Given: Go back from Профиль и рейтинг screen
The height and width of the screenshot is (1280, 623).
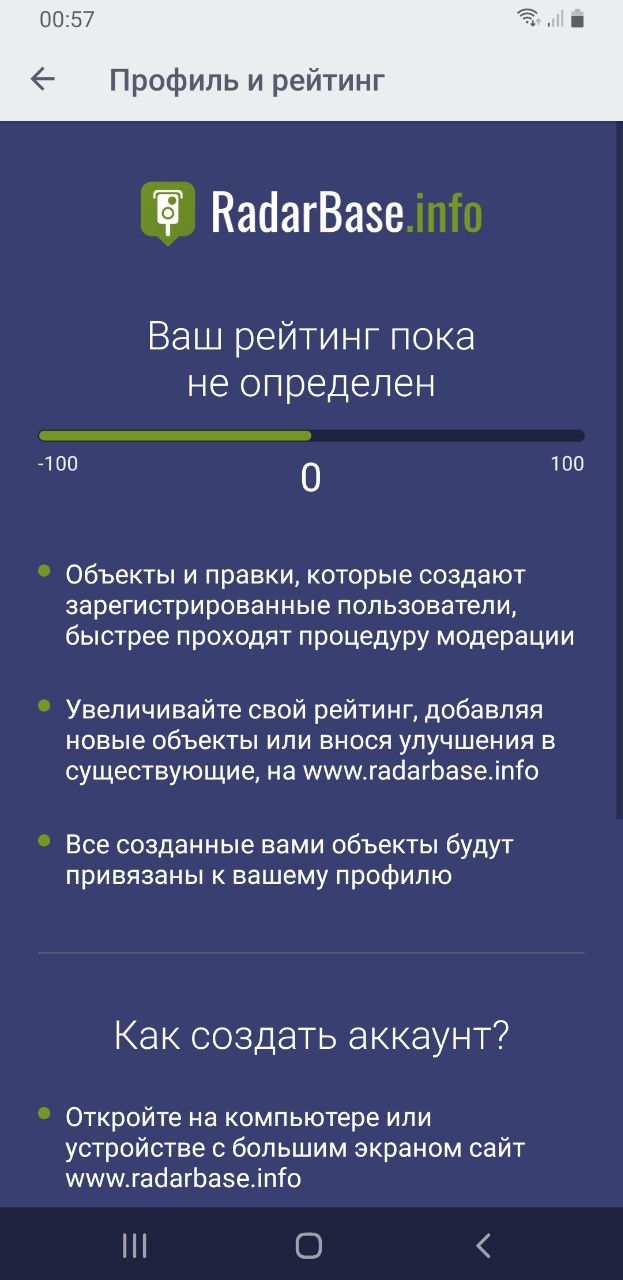Looking at the screenshot, I should (42, 80).
